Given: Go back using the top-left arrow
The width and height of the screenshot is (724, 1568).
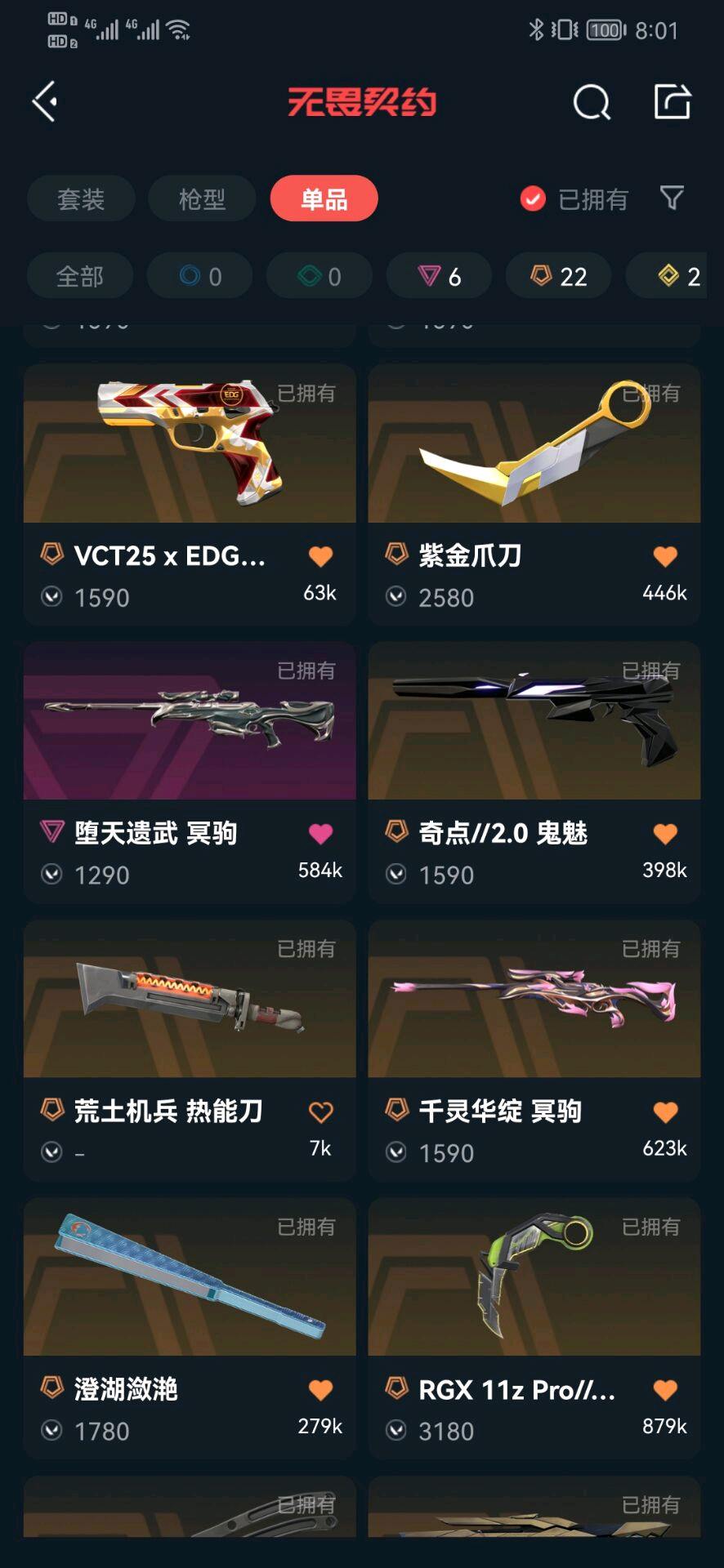Looking at the screenshot, I should point(45,102).
